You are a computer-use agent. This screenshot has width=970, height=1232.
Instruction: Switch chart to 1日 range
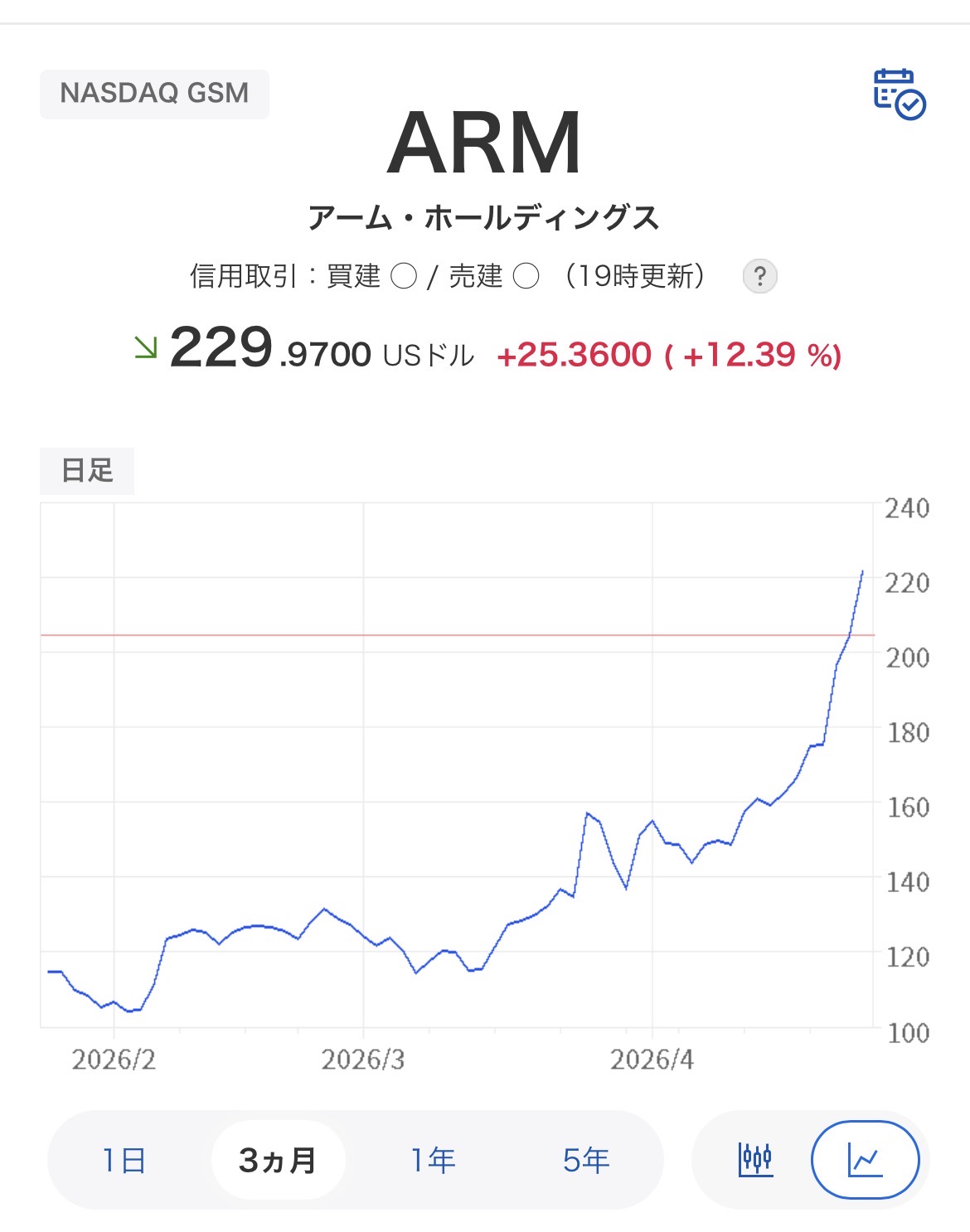[124, 1160]
